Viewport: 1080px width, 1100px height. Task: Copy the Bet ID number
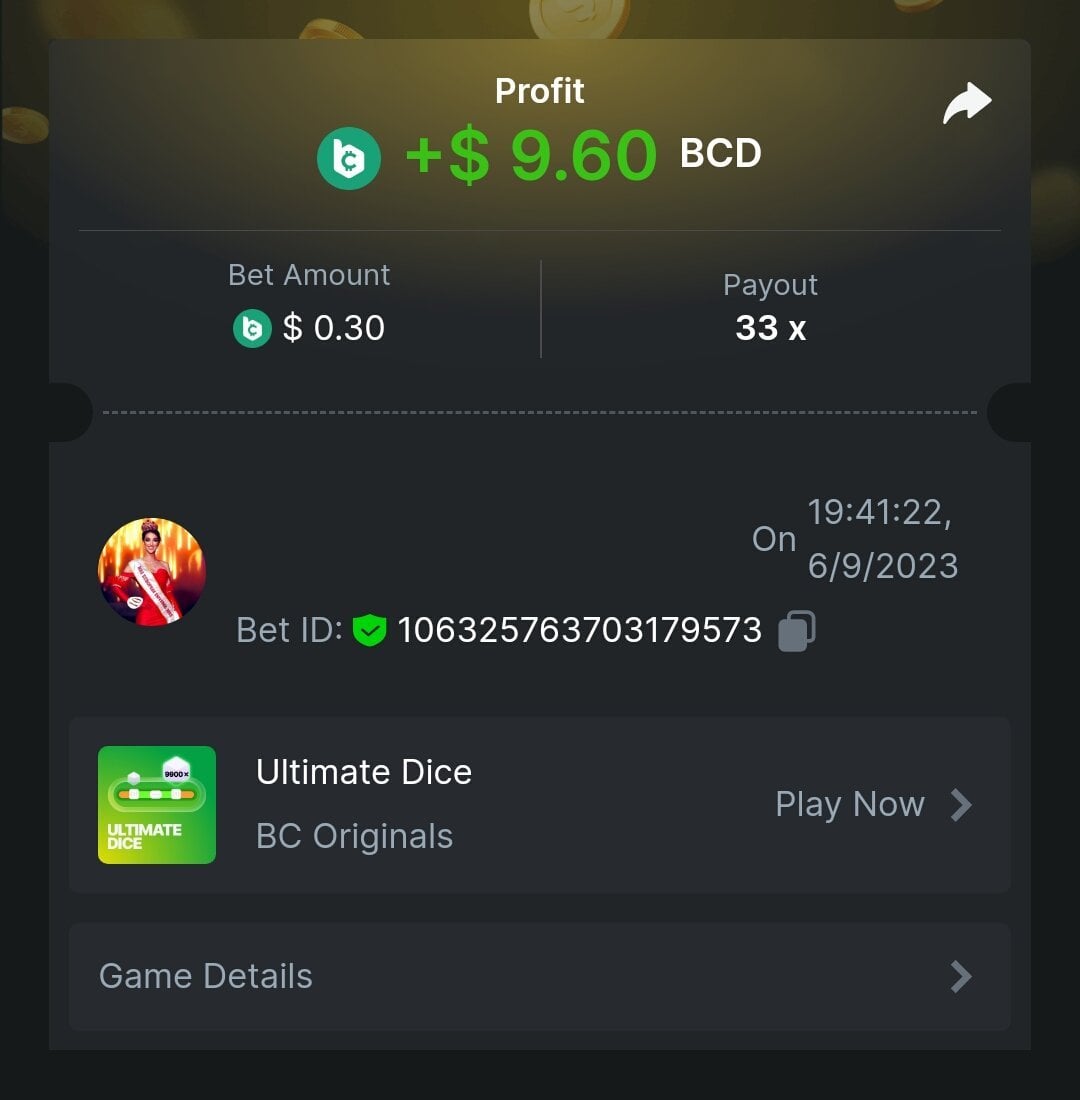[x=796, y=631]
